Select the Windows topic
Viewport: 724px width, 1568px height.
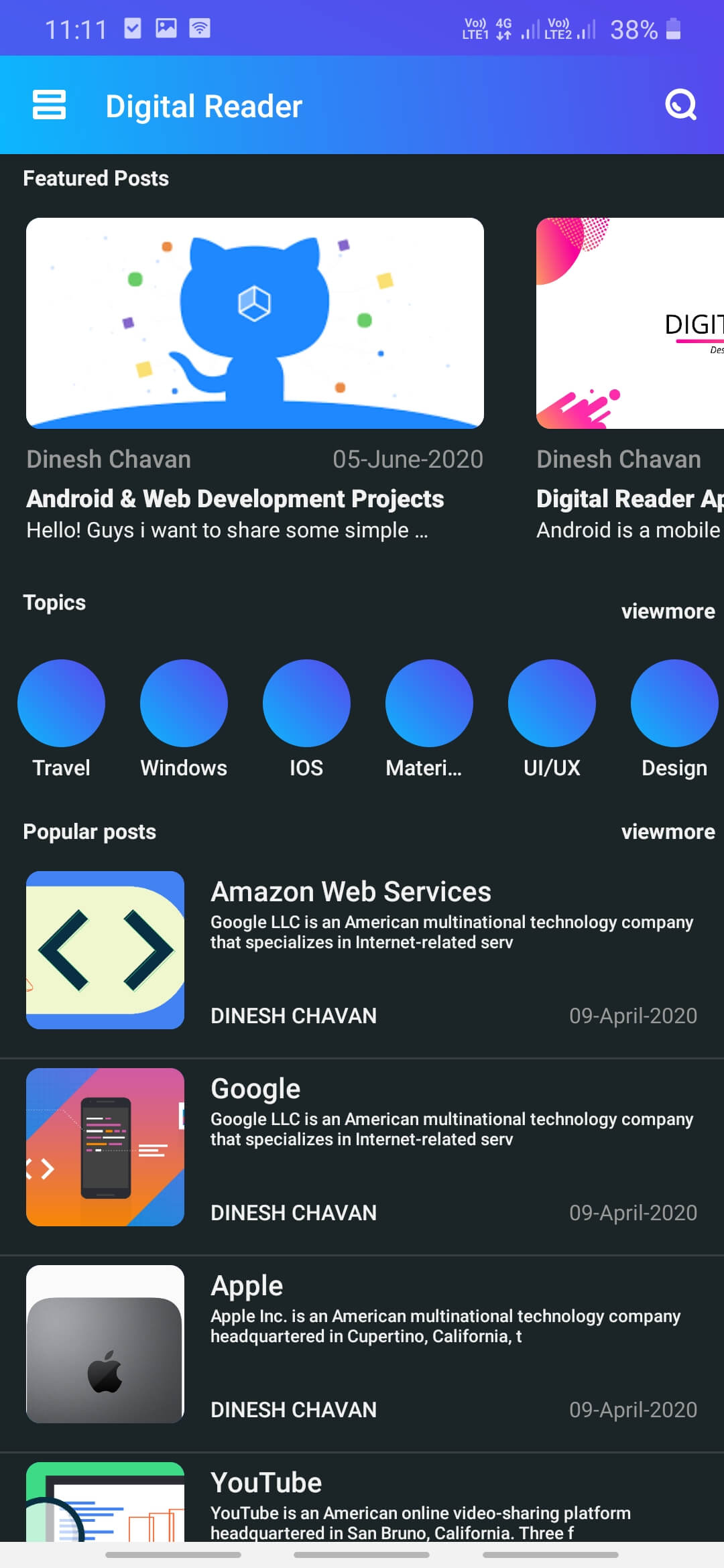[x=184, y=704]
